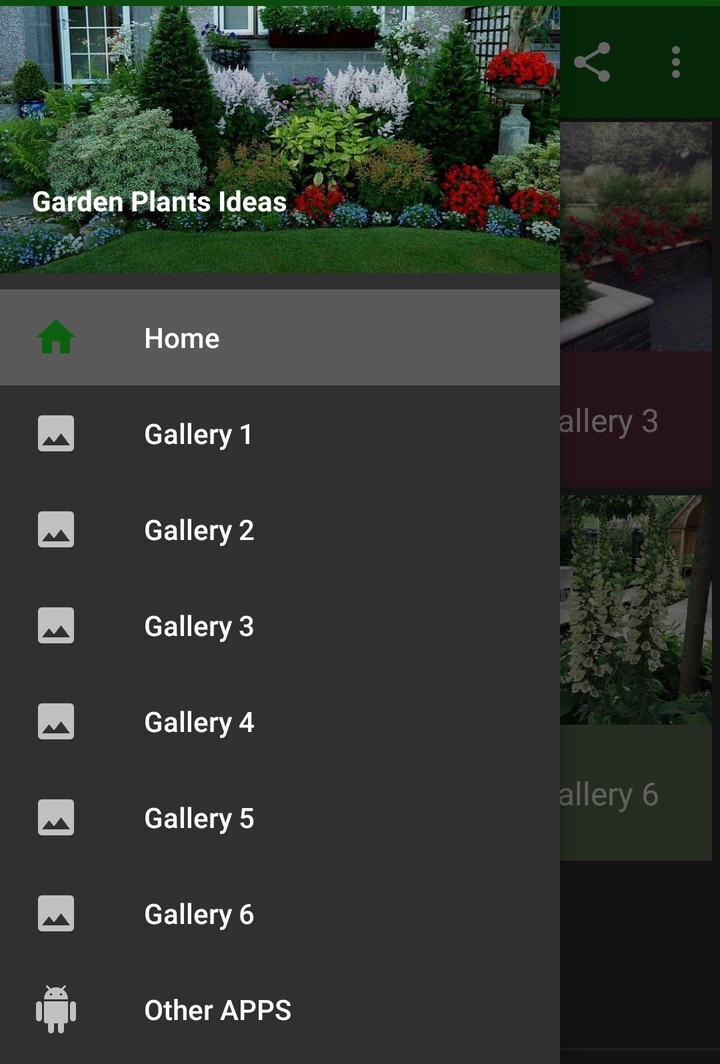Tap Home to return to main screen

pos(182,338)
